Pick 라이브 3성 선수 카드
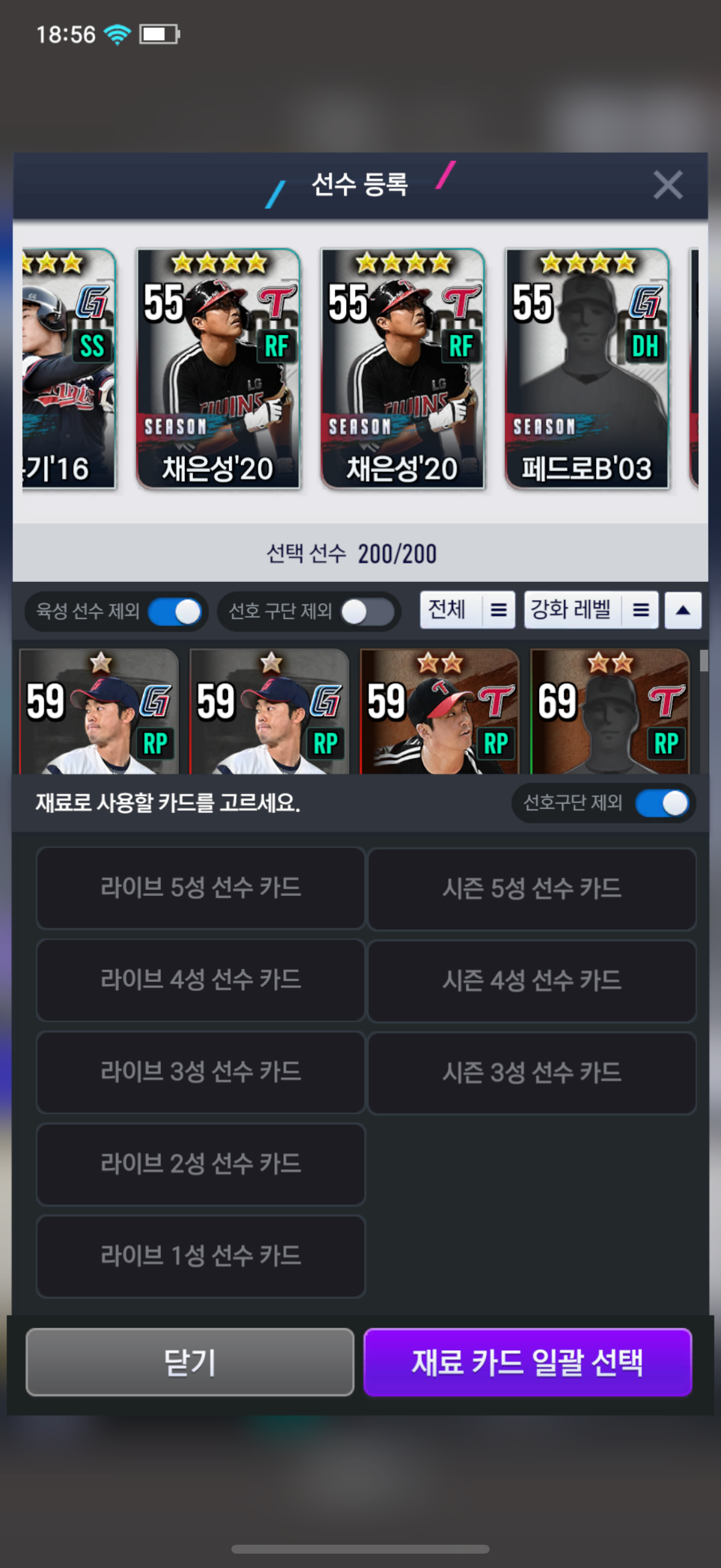721x1568 pixels. click(201, 1072)
